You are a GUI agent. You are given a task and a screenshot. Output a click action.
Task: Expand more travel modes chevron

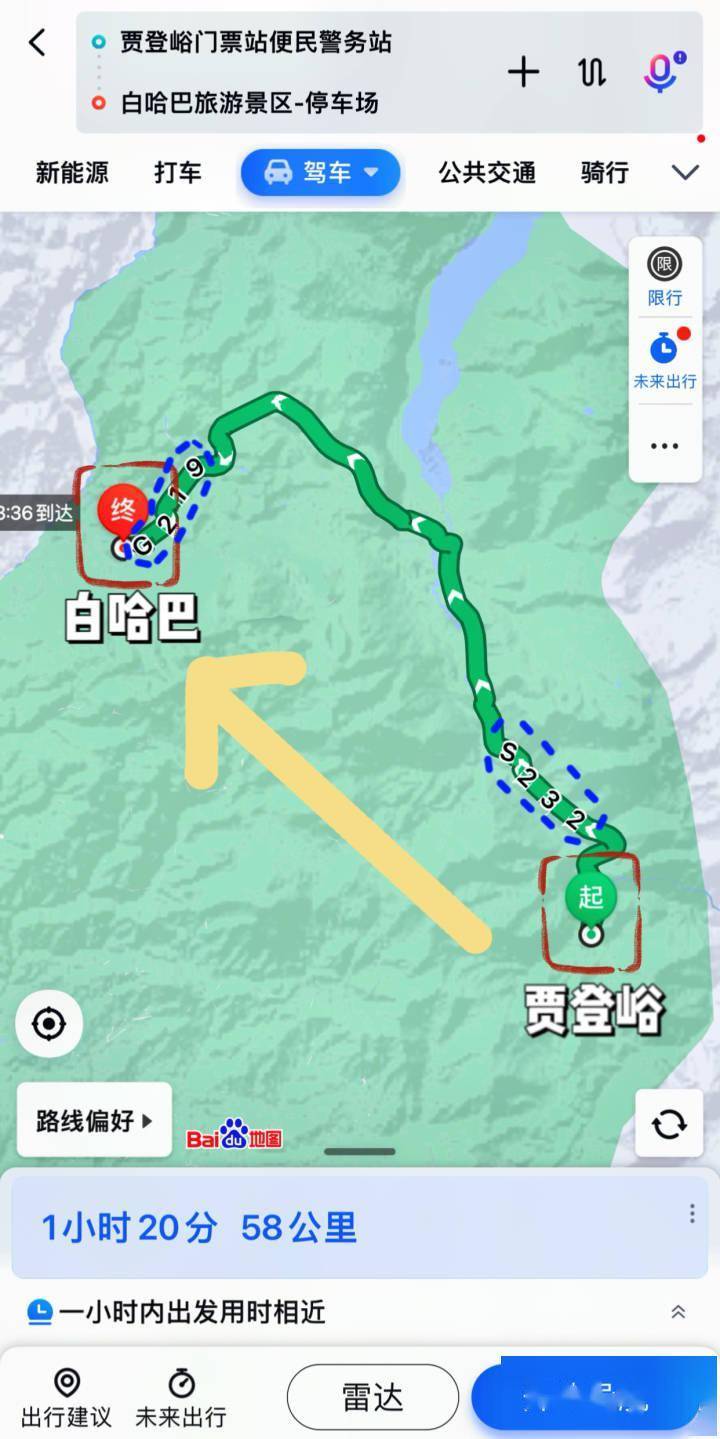[685, 172]
